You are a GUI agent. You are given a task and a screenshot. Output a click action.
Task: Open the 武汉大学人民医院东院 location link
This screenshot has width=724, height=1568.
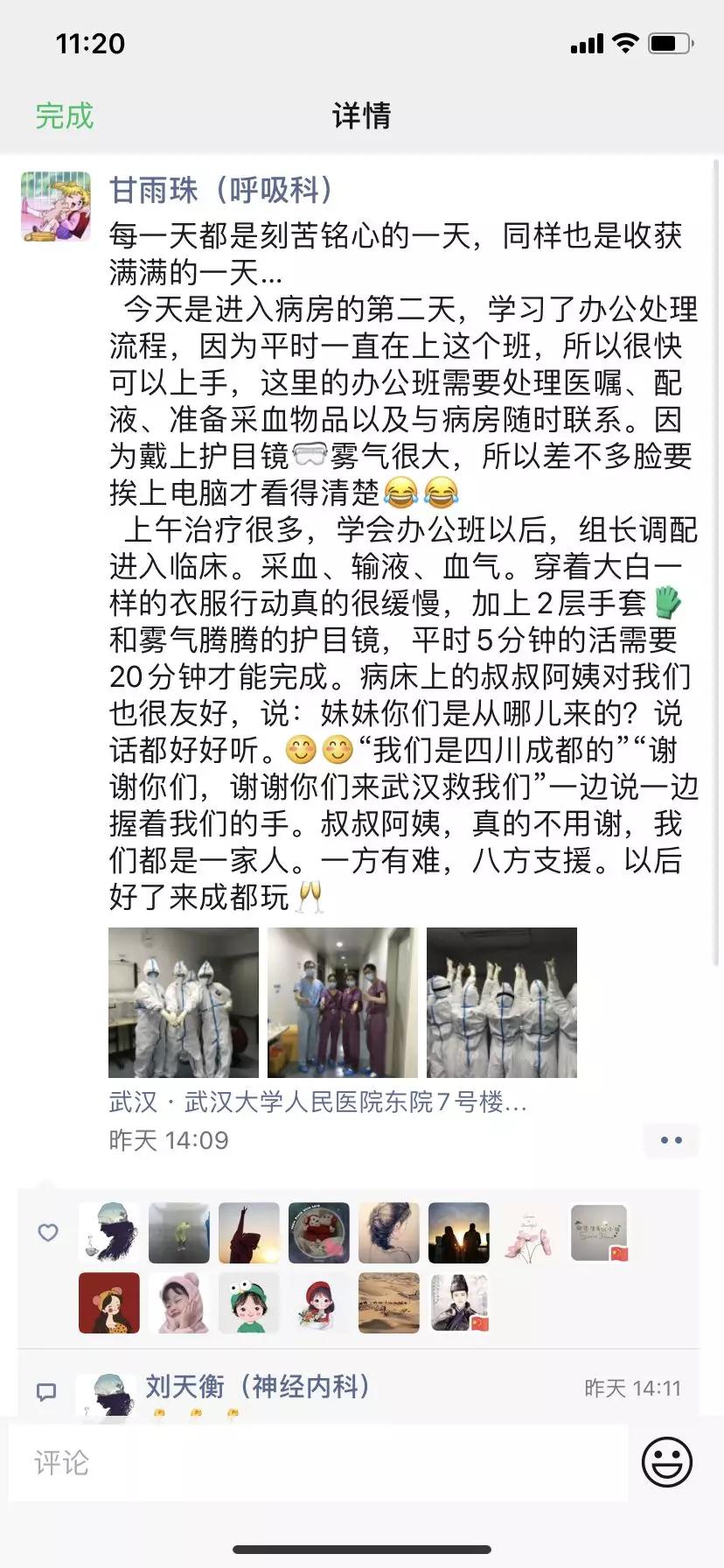(x=318, y=1102)
